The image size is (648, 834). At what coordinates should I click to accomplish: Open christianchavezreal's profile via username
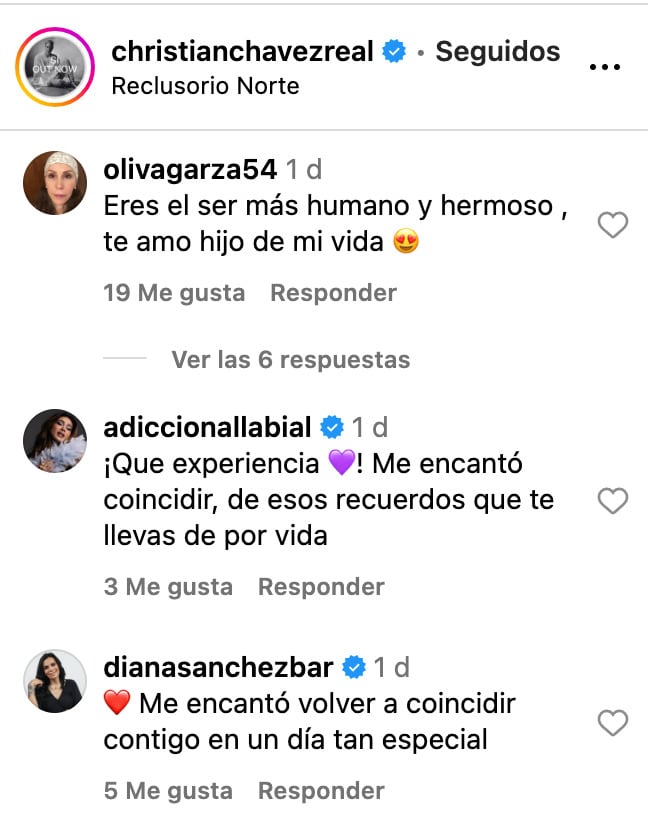coord(243,52)
